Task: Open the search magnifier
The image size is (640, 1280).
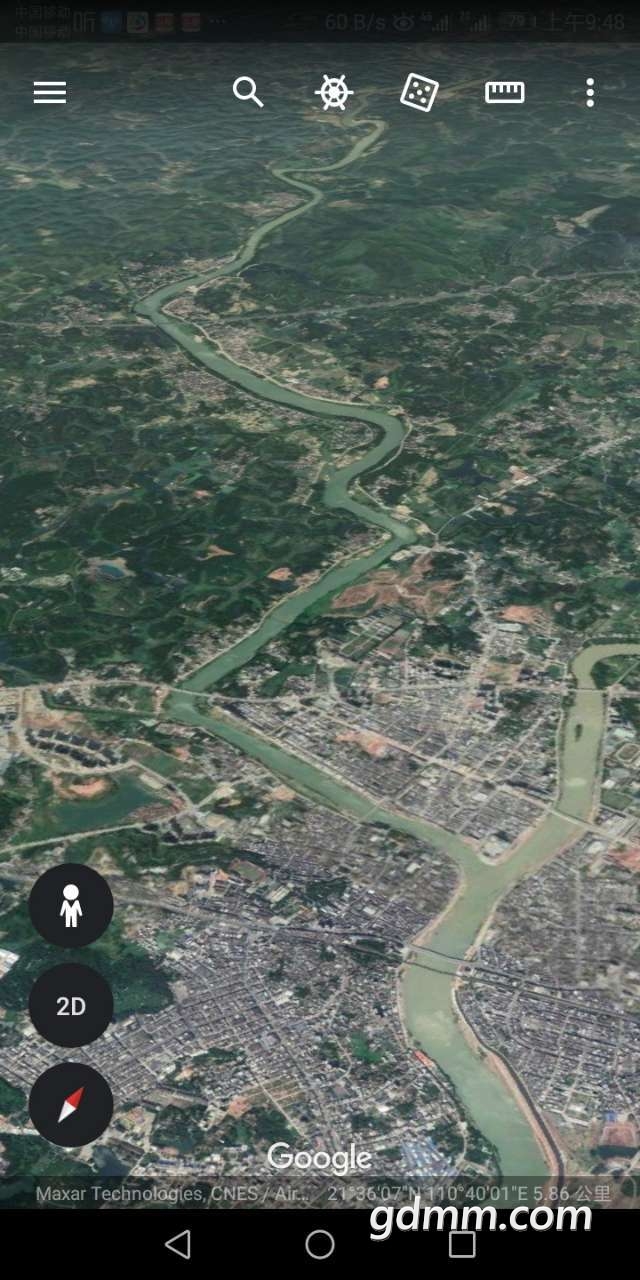Action: tap(247, 93)
